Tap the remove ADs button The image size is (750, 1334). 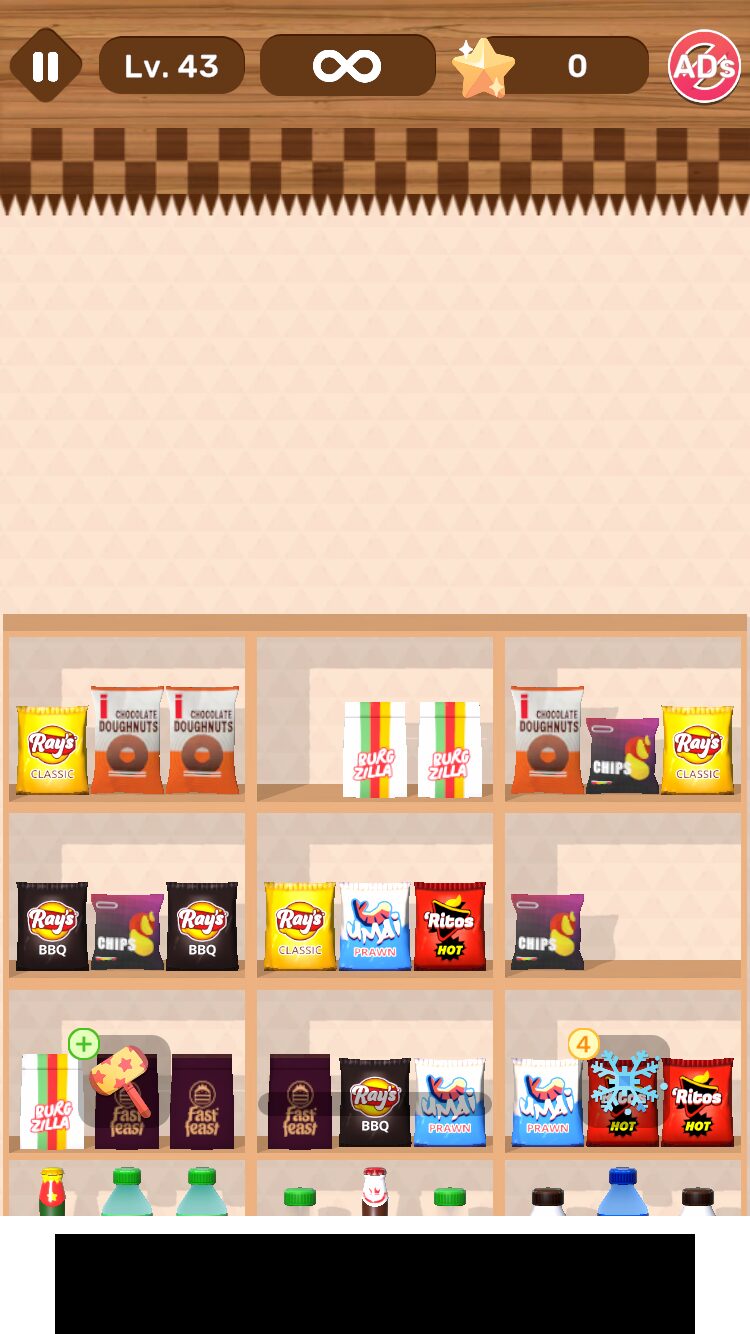point(704,66)
